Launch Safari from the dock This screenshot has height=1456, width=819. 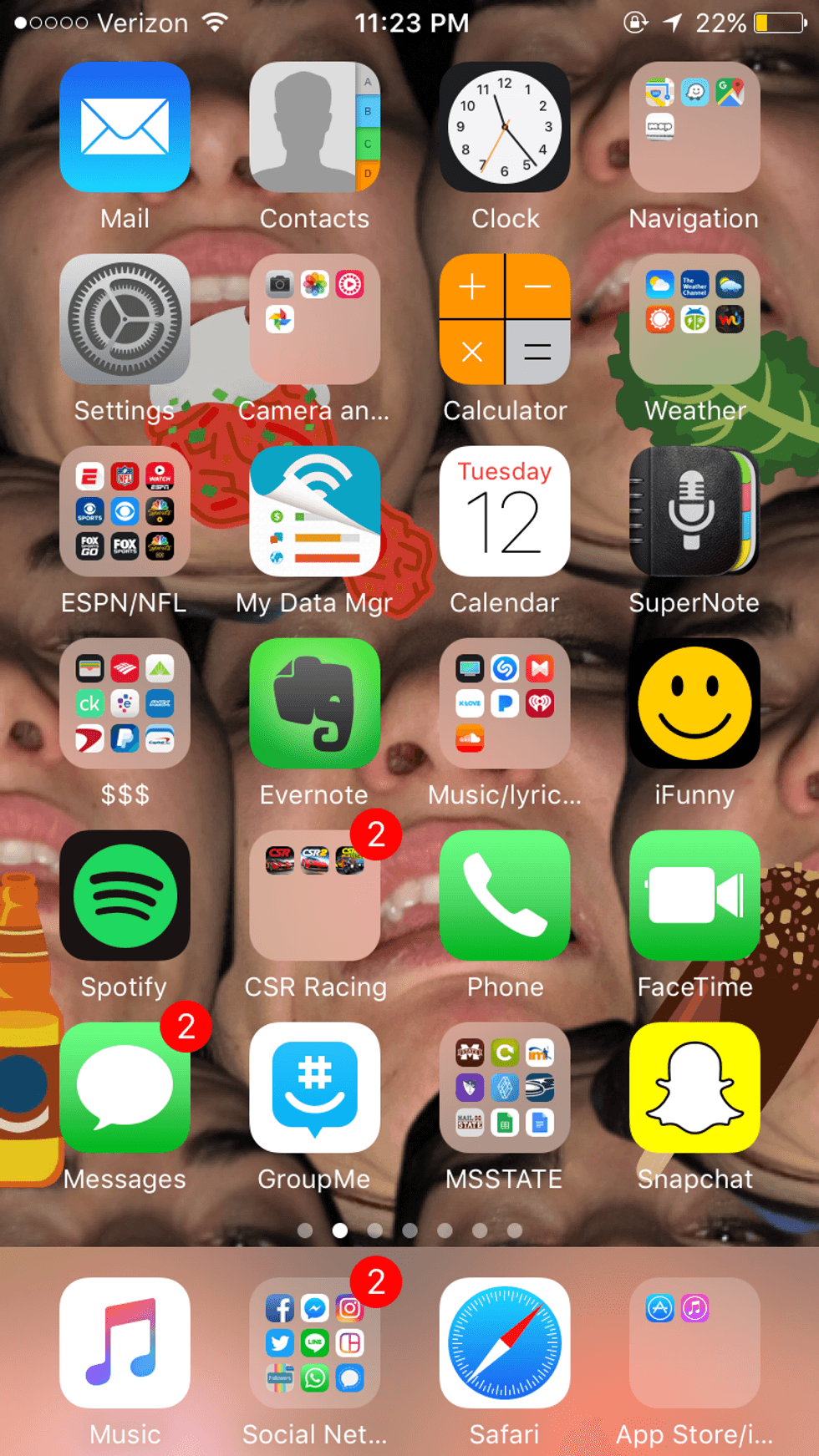coord(505,1343)
